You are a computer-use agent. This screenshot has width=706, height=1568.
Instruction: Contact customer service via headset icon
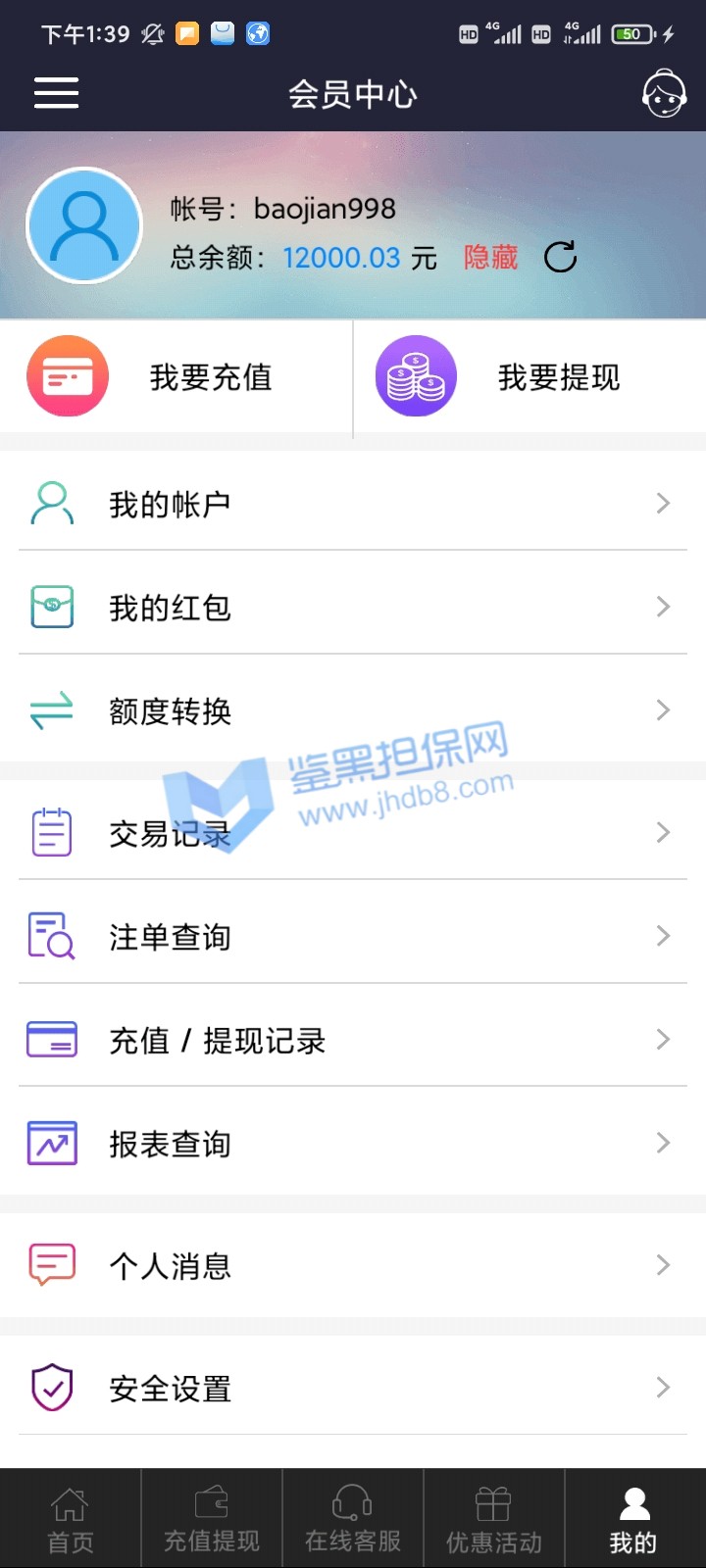click(663, 94)
